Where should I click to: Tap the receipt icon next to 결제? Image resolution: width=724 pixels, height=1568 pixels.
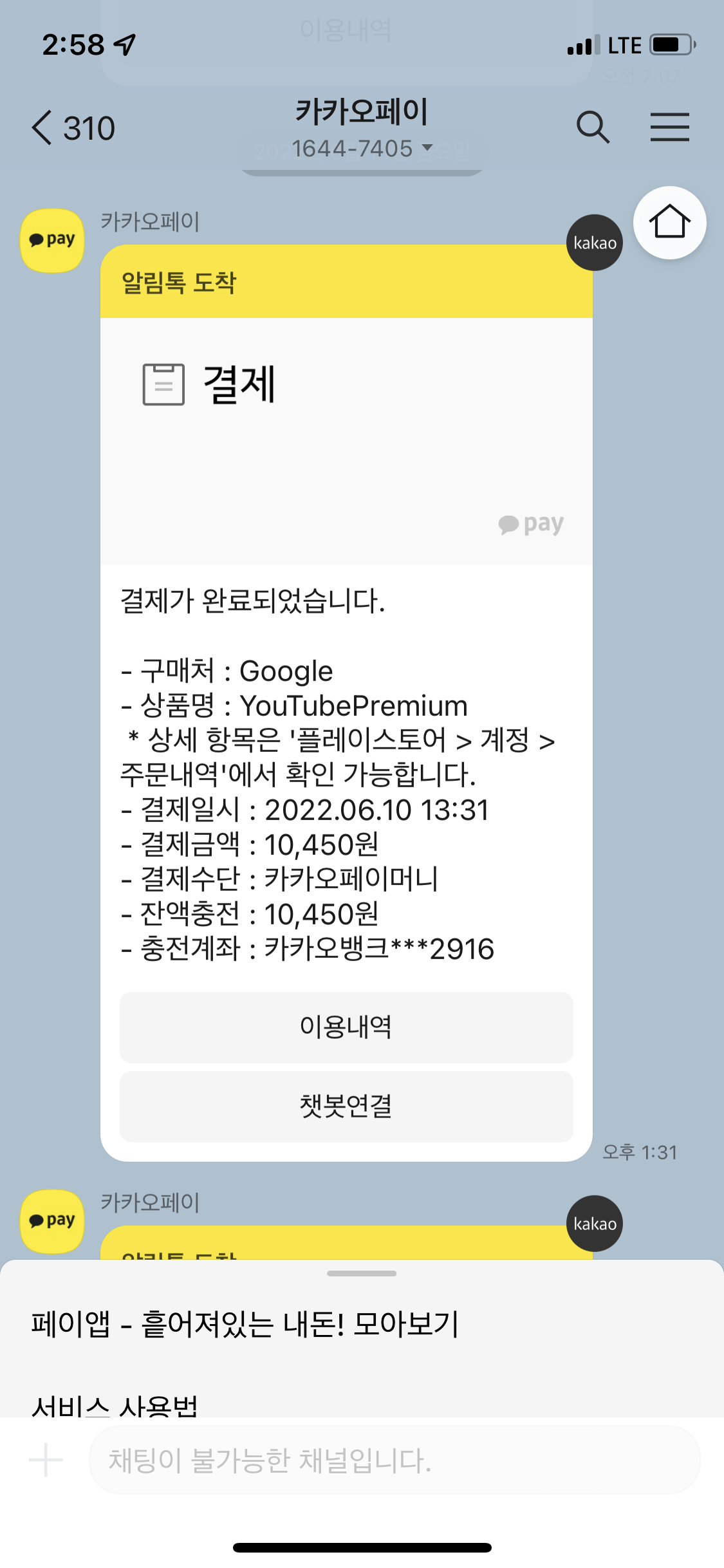pos(163,385)
